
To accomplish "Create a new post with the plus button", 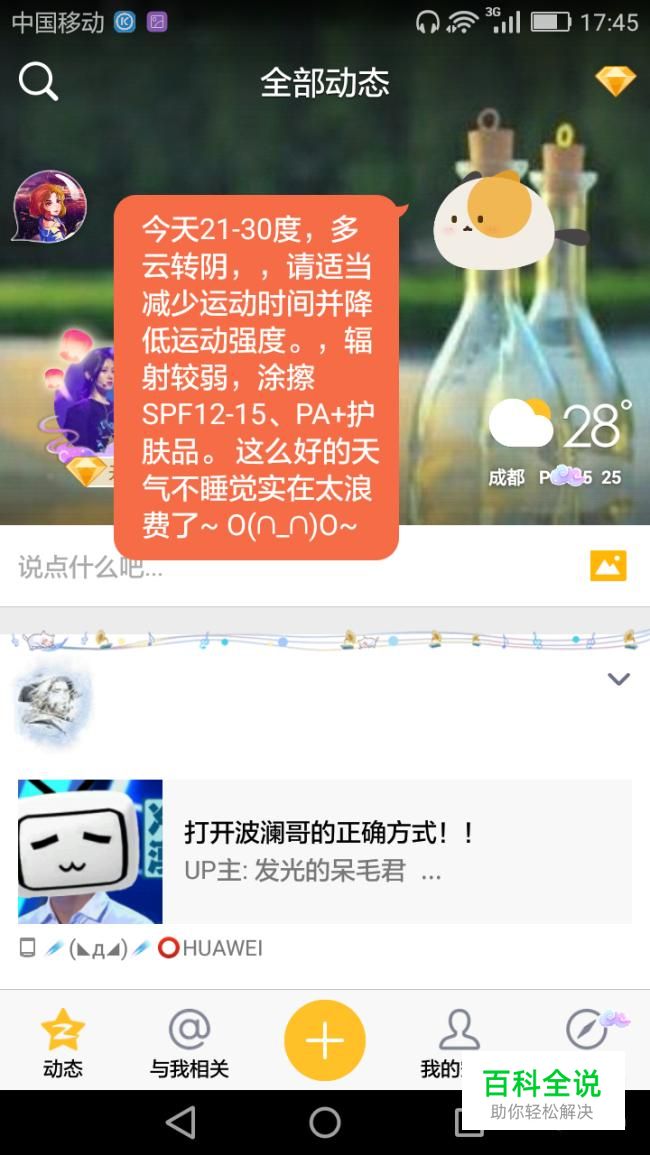I will point(324,1040).
